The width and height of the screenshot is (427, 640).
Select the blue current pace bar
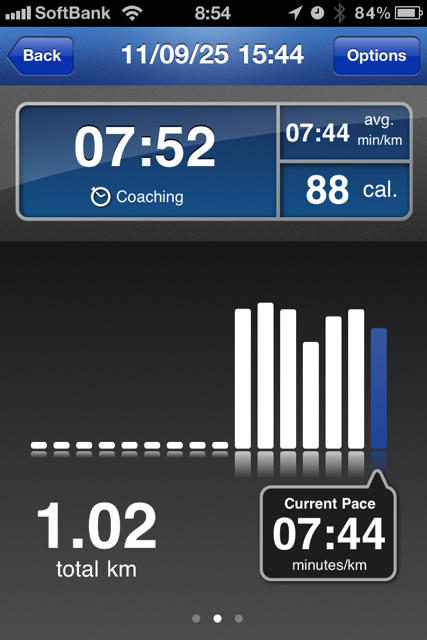click(x=378, y=388)
